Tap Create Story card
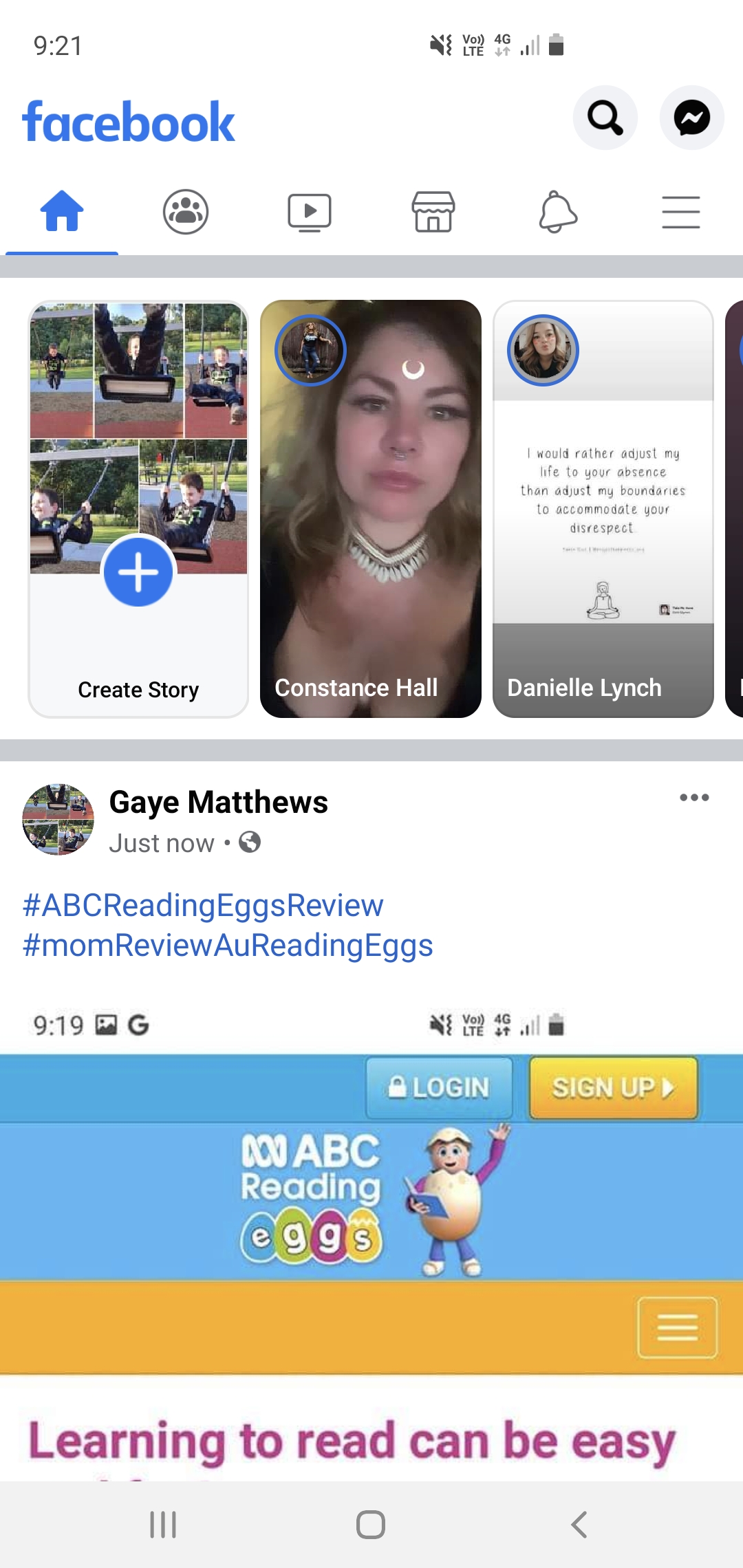This screenshot has width=743, height=1568. point(138,509)
